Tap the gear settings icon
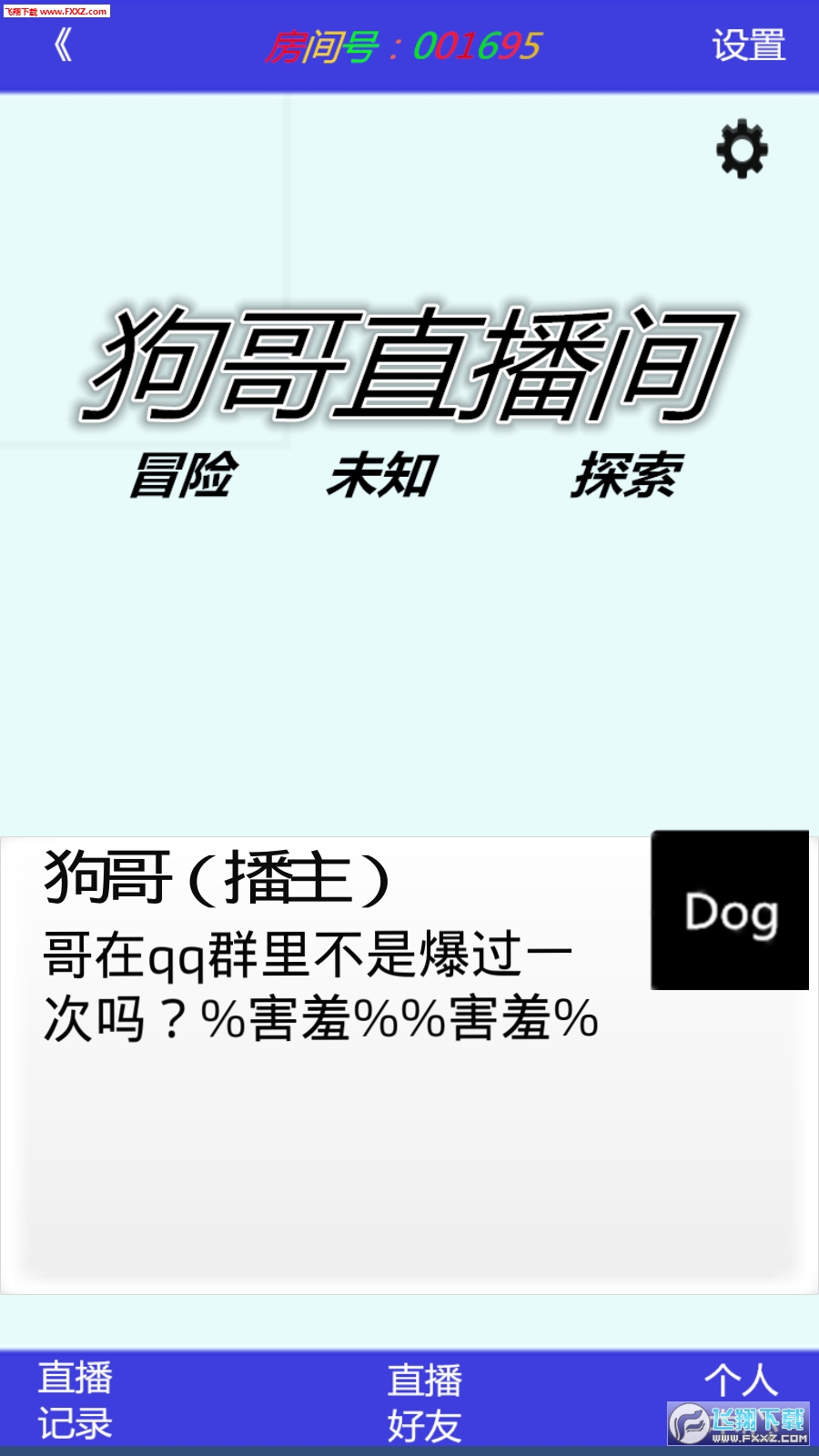This screenshot has width=819, height=1456. [742, 148]
